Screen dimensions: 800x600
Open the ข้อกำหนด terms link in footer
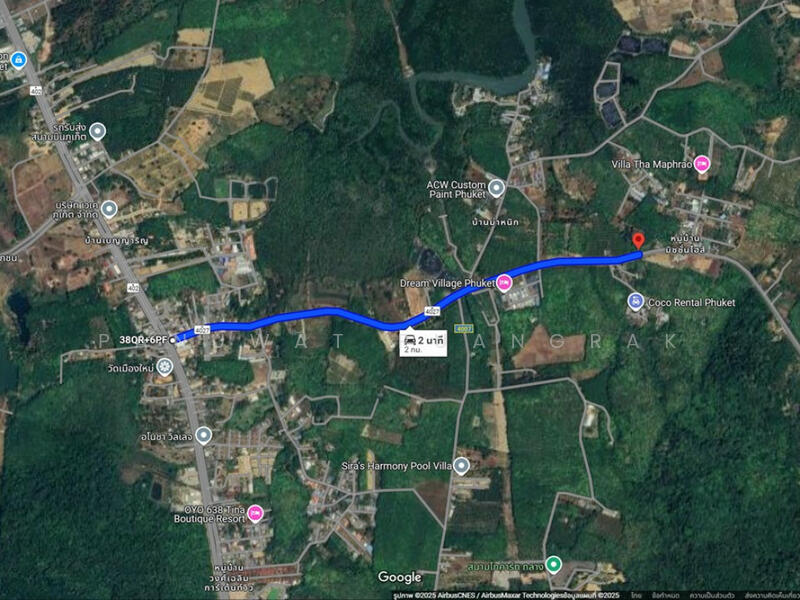click(x=662, y=594)
